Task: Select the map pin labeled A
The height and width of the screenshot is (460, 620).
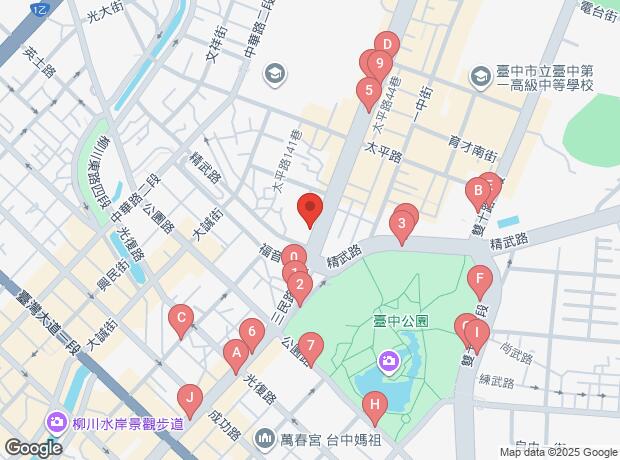Action: tap(236, 352)
